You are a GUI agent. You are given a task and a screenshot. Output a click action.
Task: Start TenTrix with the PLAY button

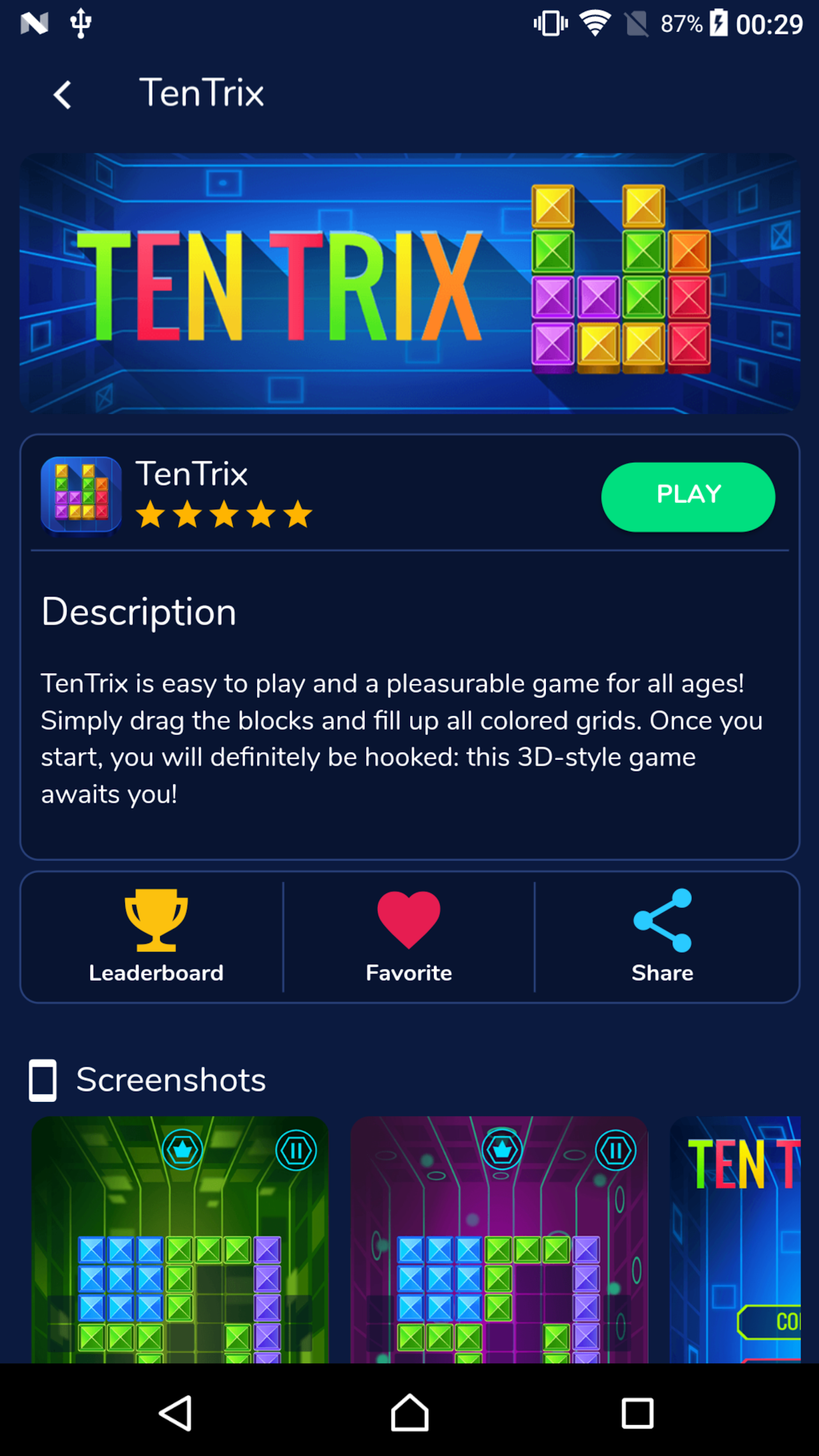coord(688,496)
